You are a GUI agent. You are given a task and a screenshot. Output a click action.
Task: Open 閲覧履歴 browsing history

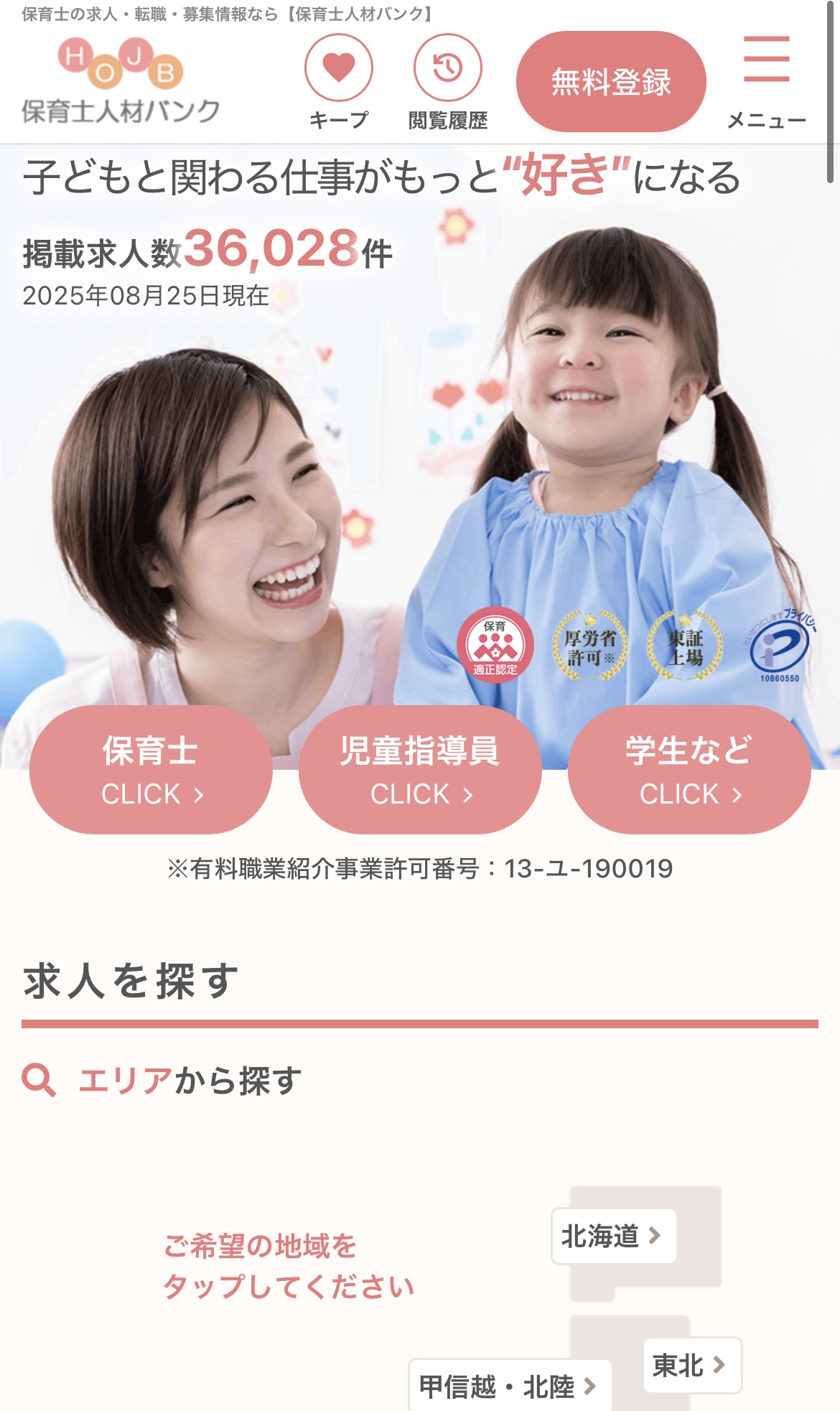[x=447, y=68]
